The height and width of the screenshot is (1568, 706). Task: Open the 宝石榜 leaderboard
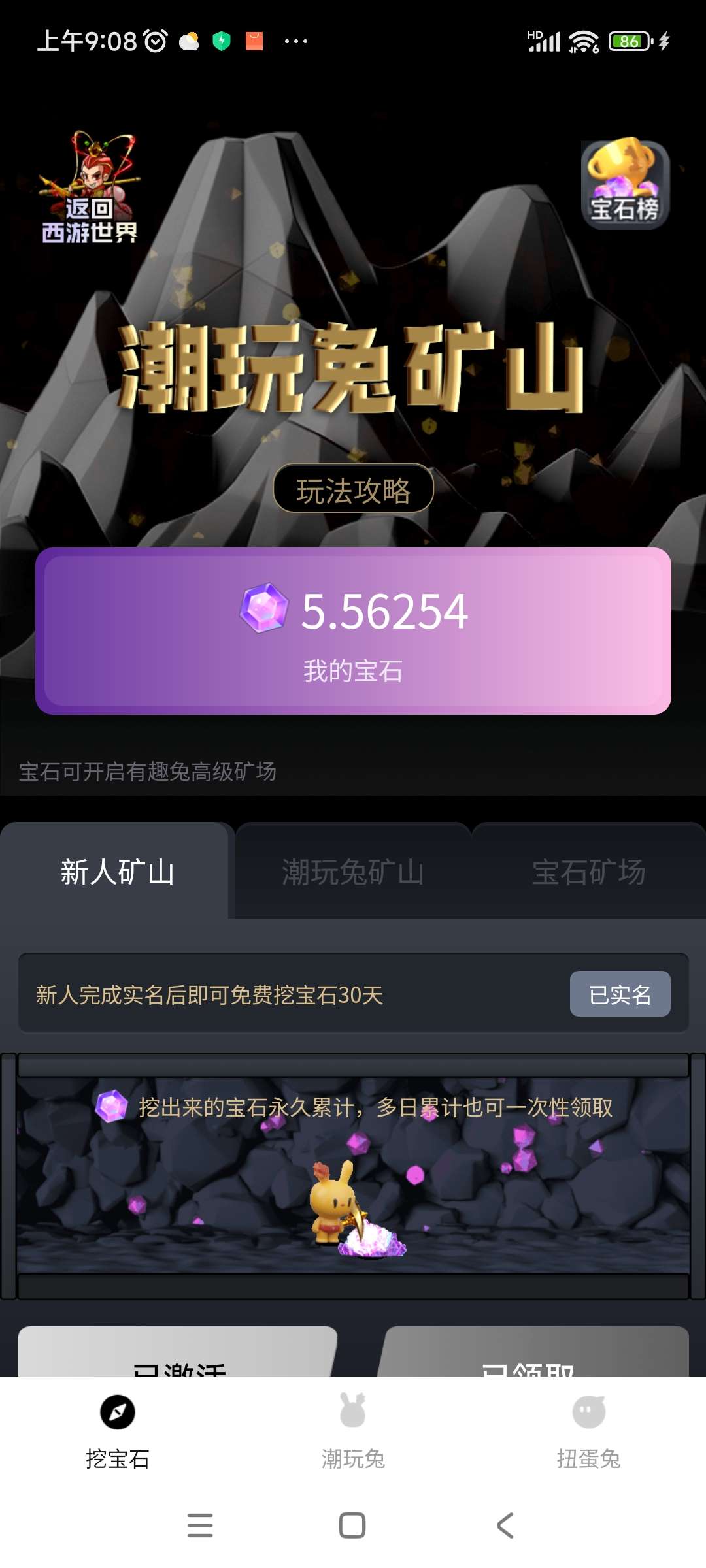point(625,186)
